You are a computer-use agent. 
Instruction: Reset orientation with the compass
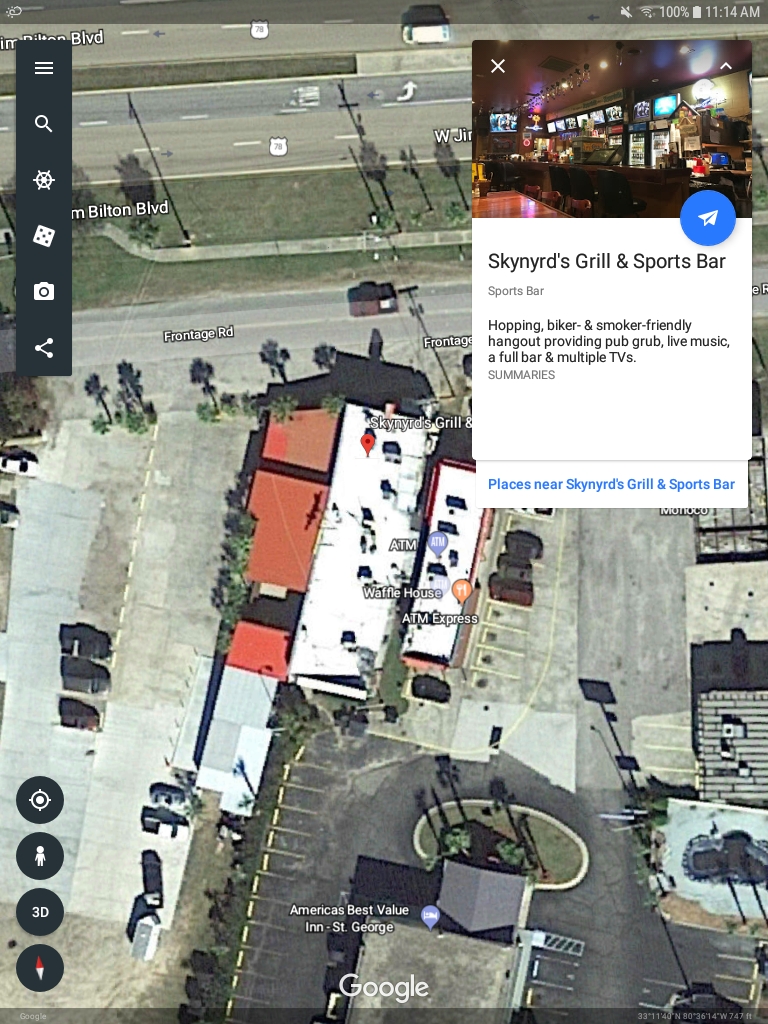pos(40,968)
